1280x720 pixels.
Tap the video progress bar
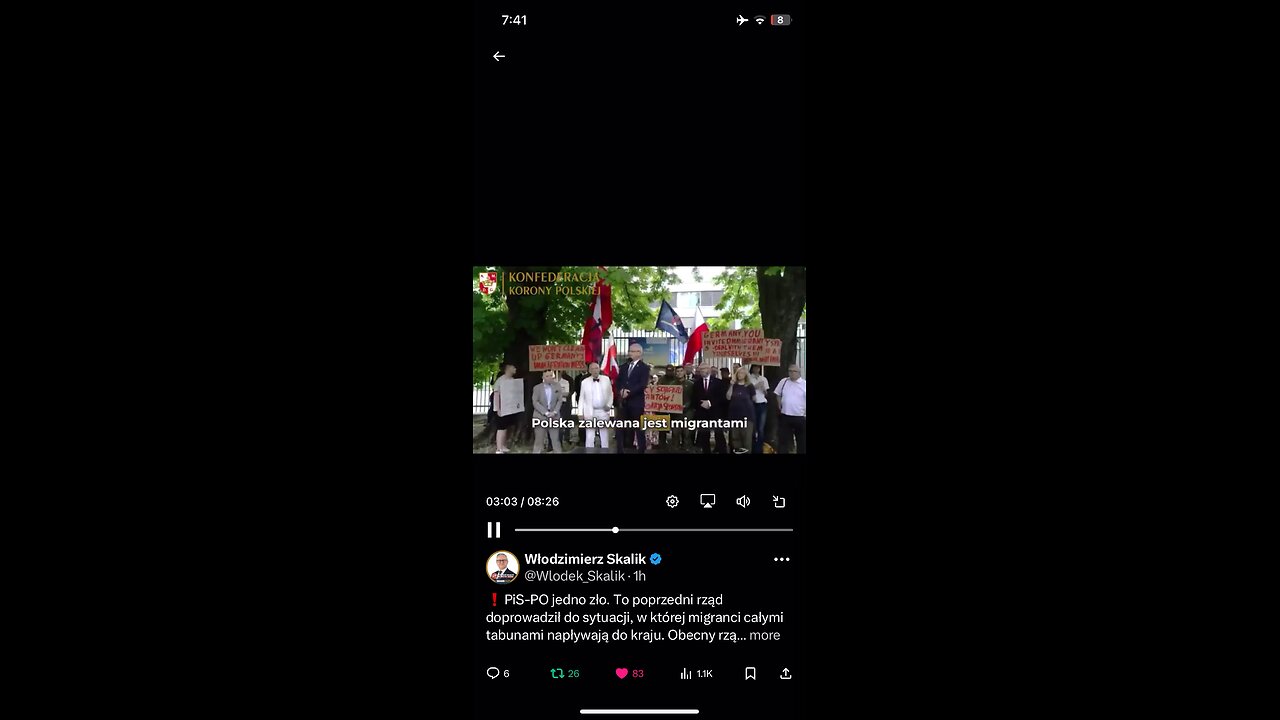(653, 530)
